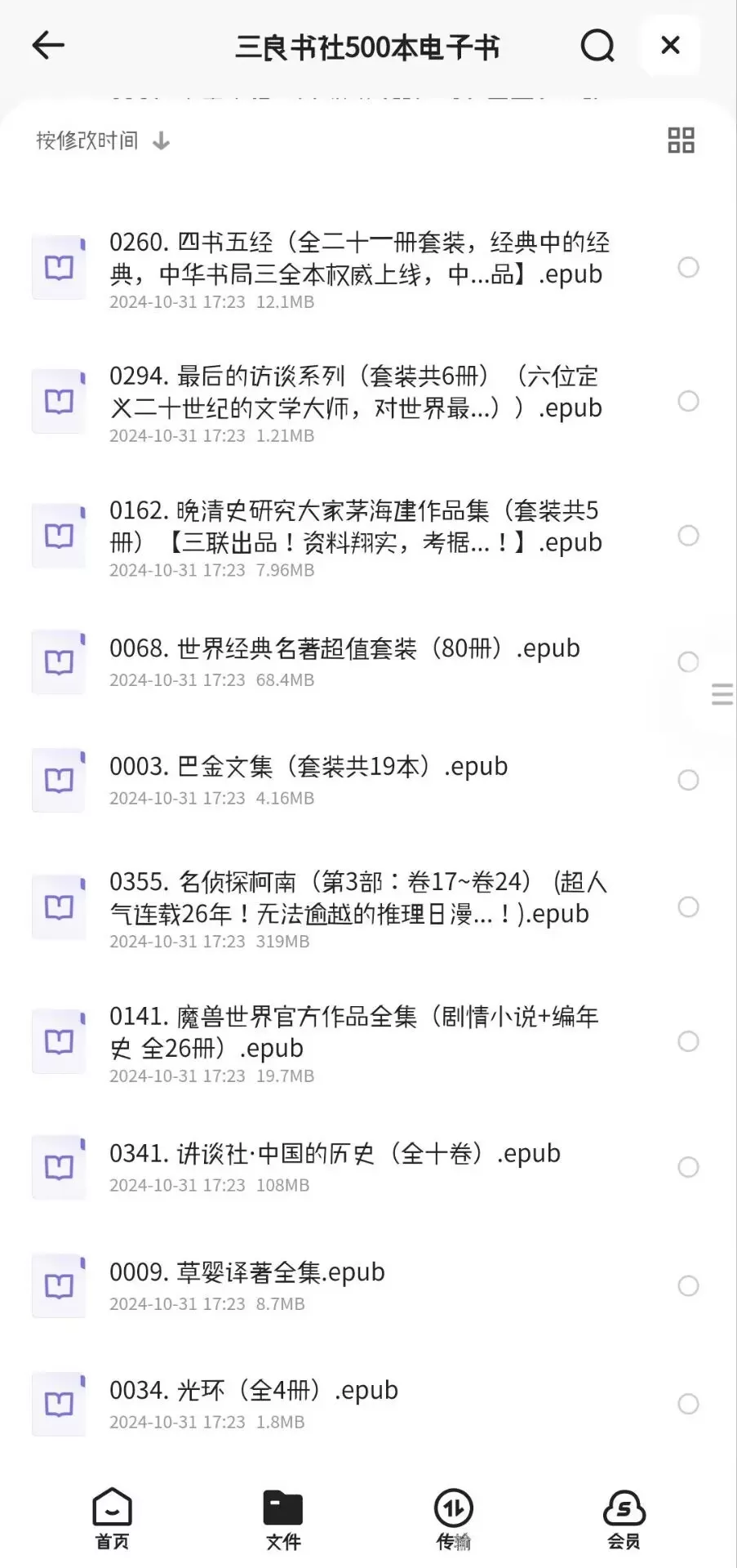
Task: Switch to grid view layout
Action: 682,140
